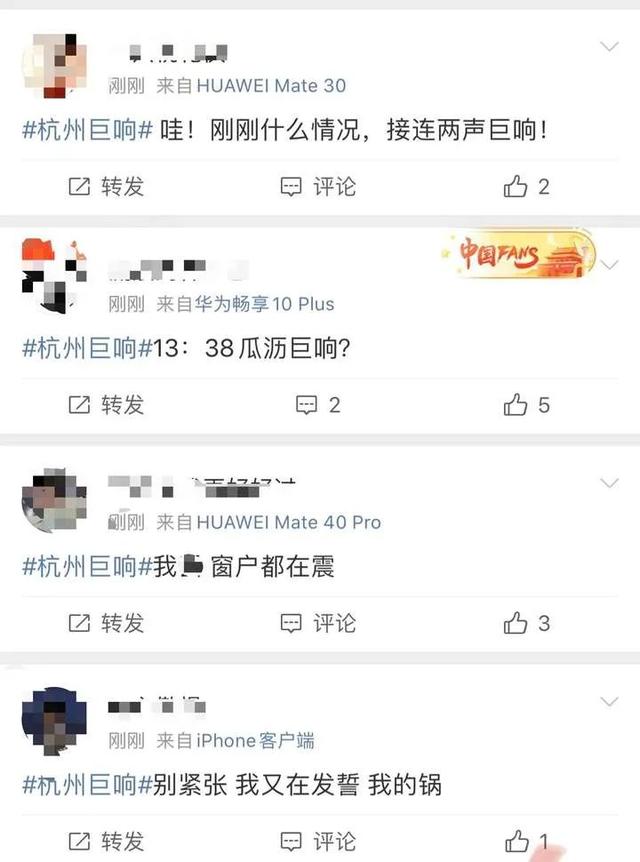The width and height of the screenshot is (640, 862).
Task: Open comments on the 13：38瓜沥巨响 post
Action: 318,405
